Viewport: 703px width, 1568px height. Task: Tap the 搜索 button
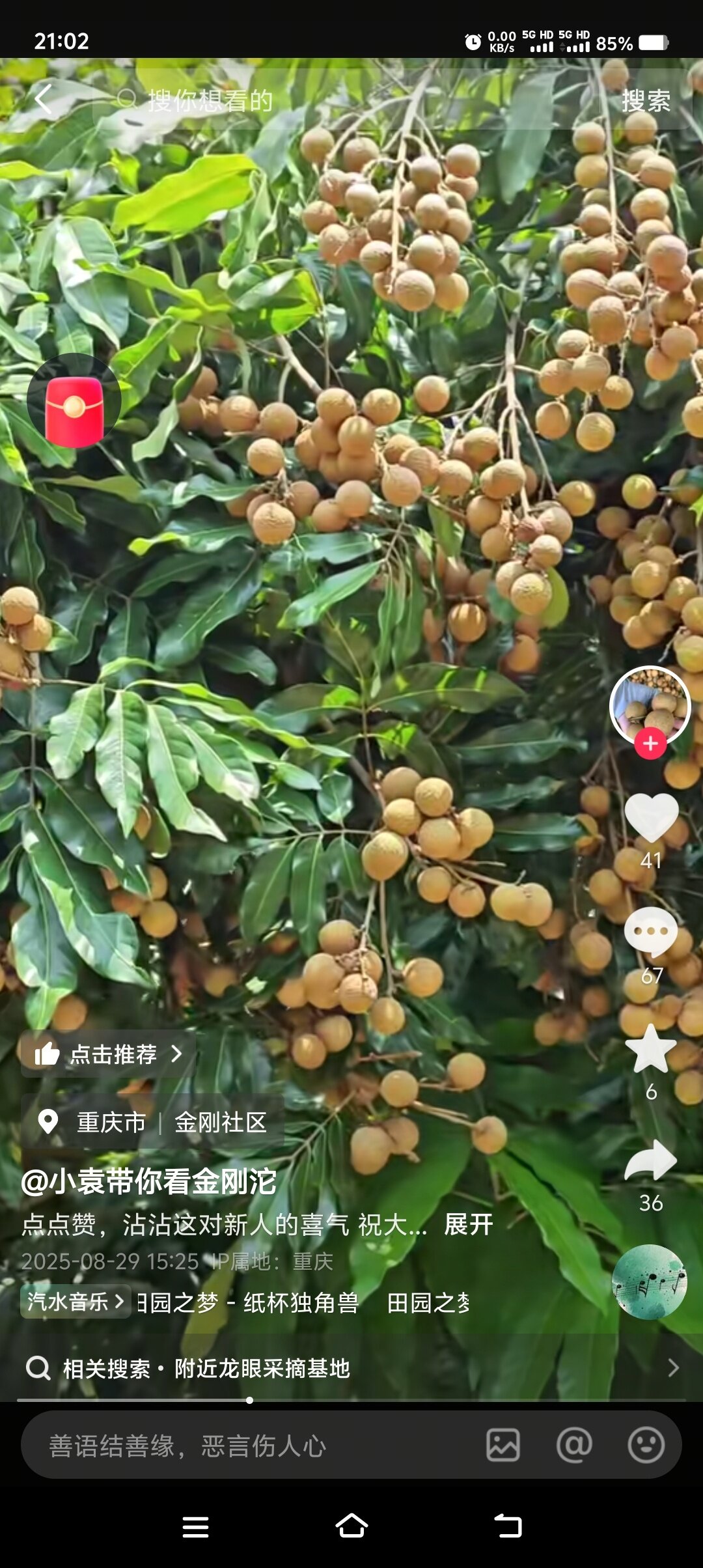coord(645,100)
